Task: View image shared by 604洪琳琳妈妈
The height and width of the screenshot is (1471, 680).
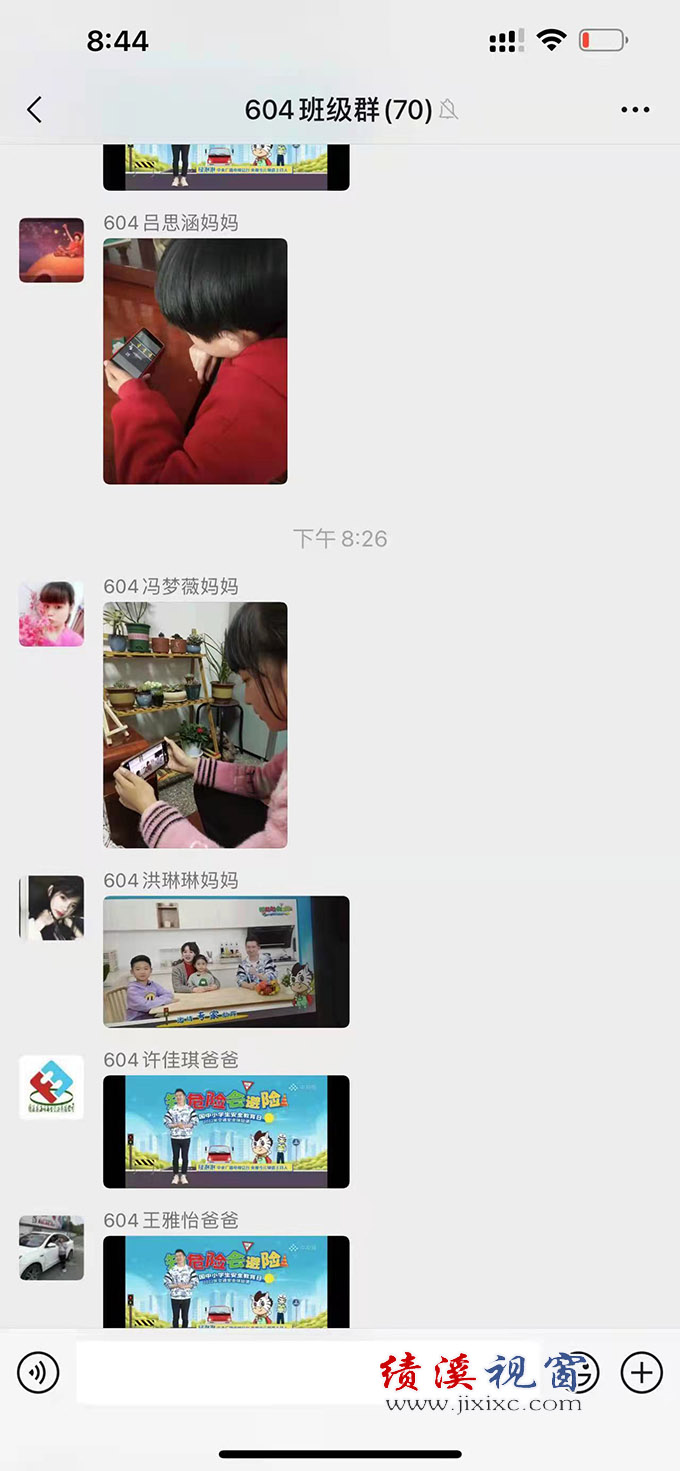Action: (226, 961)
